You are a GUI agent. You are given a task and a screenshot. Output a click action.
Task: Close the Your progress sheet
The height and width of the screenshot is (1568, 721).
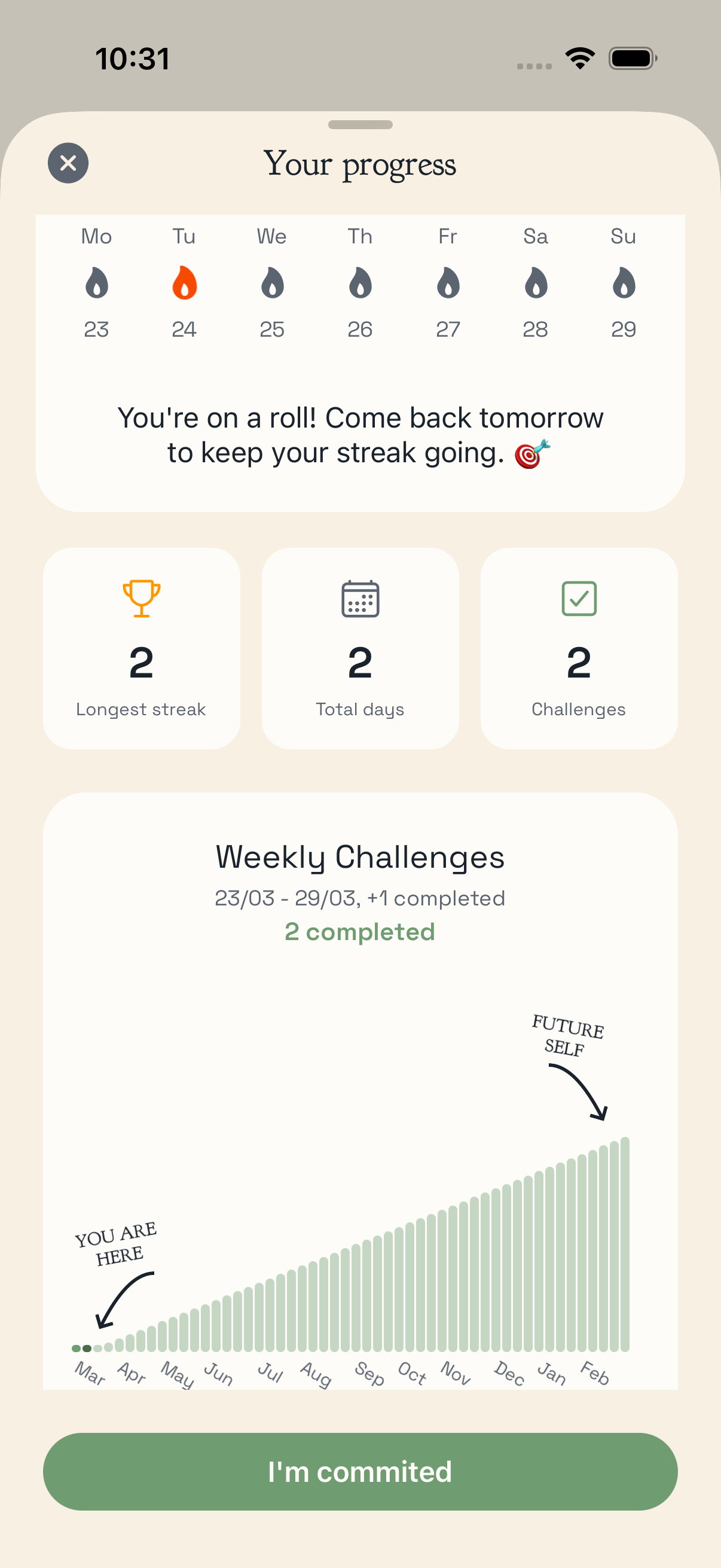[68, 163]
